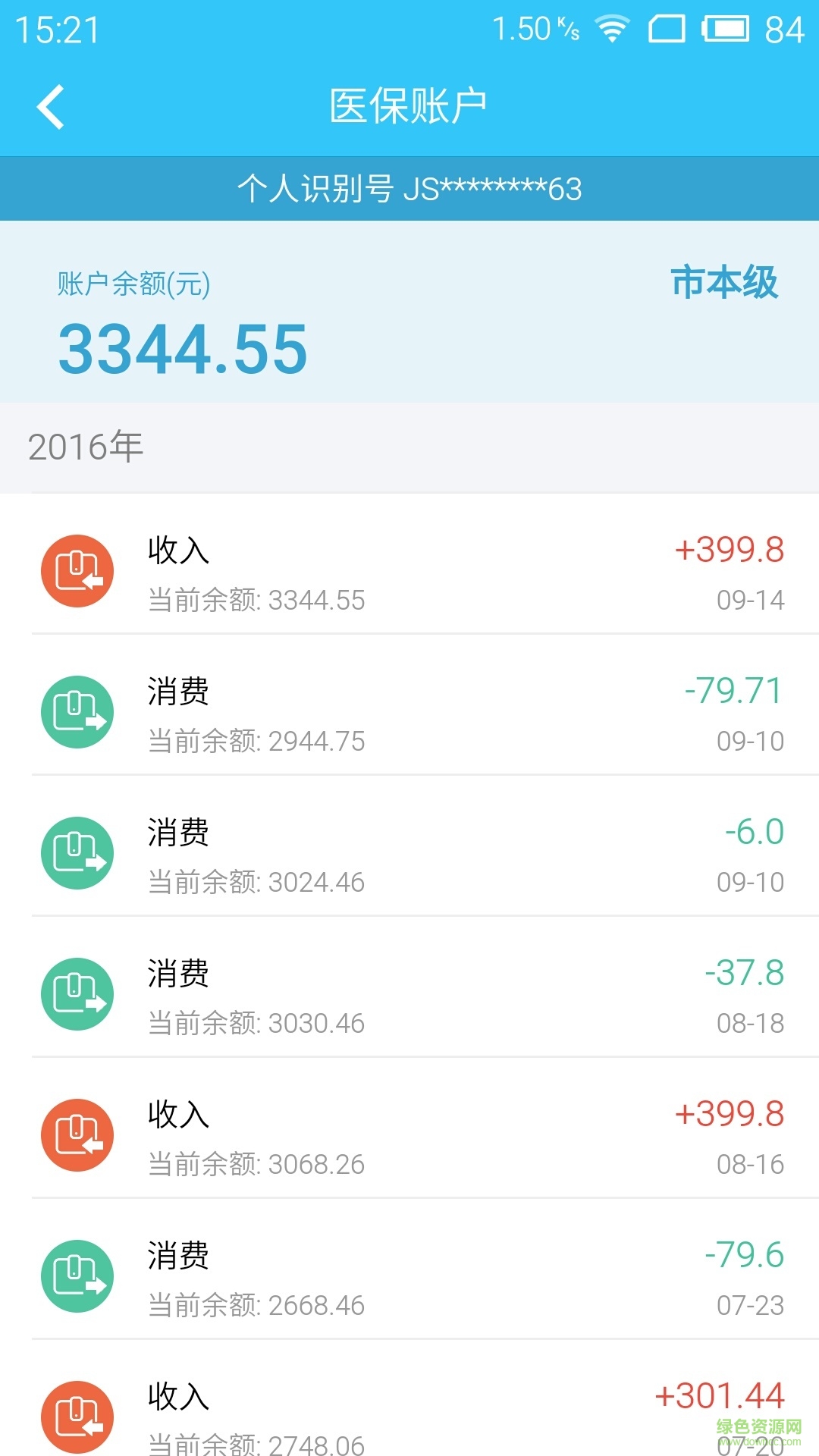Image resolution: width=819 pixels, height=1456 pixels.
Task: Expand the 2016年 year section
Action: click(86, 446)
